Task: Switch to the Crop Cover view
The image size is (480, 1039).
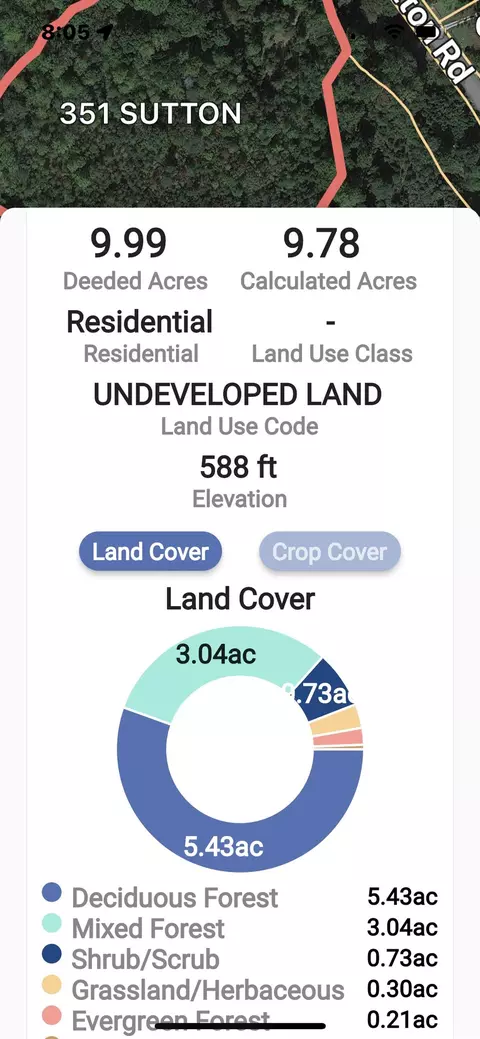Action: tap(330, 551)
